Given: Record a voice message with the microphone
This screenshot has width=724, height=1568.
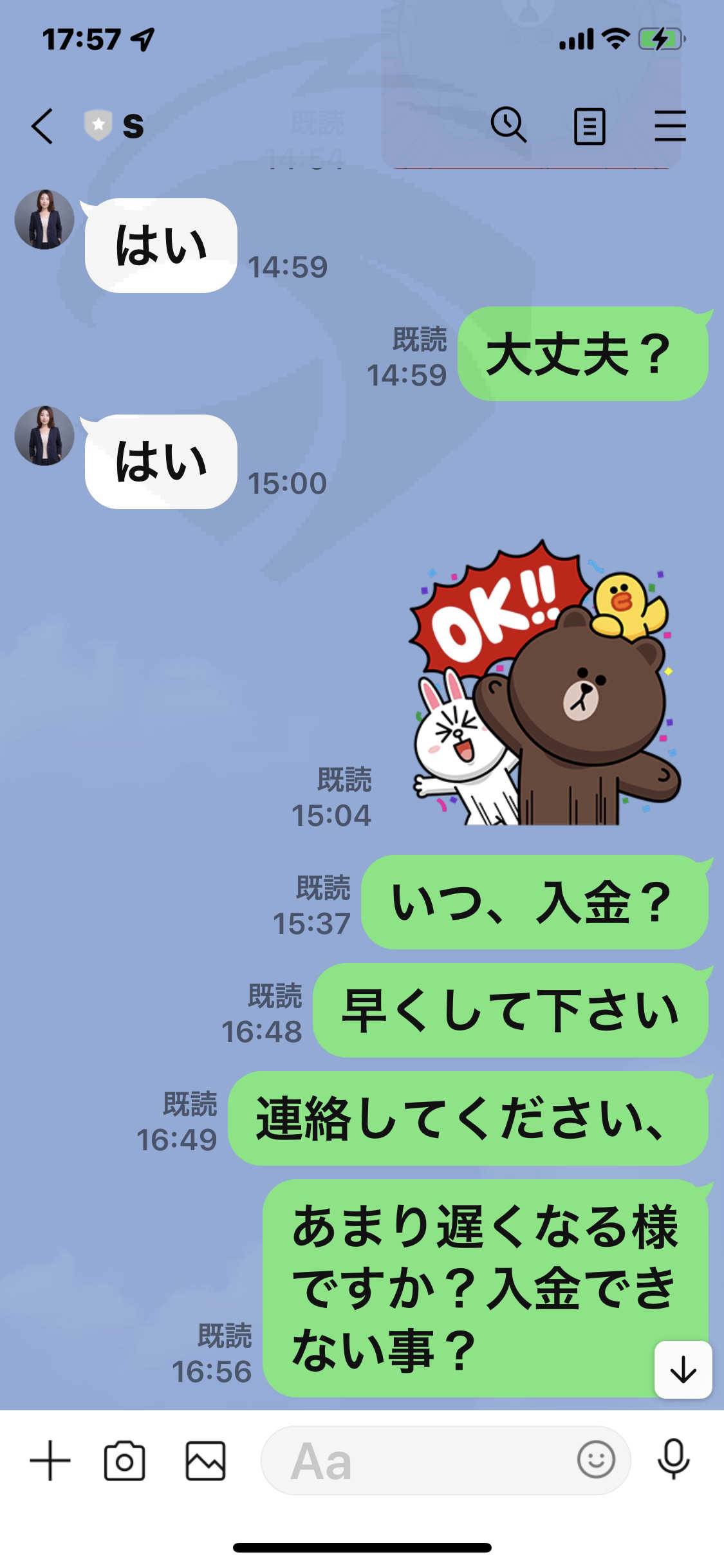Looking at the screenshot, I should (673, 1459).
